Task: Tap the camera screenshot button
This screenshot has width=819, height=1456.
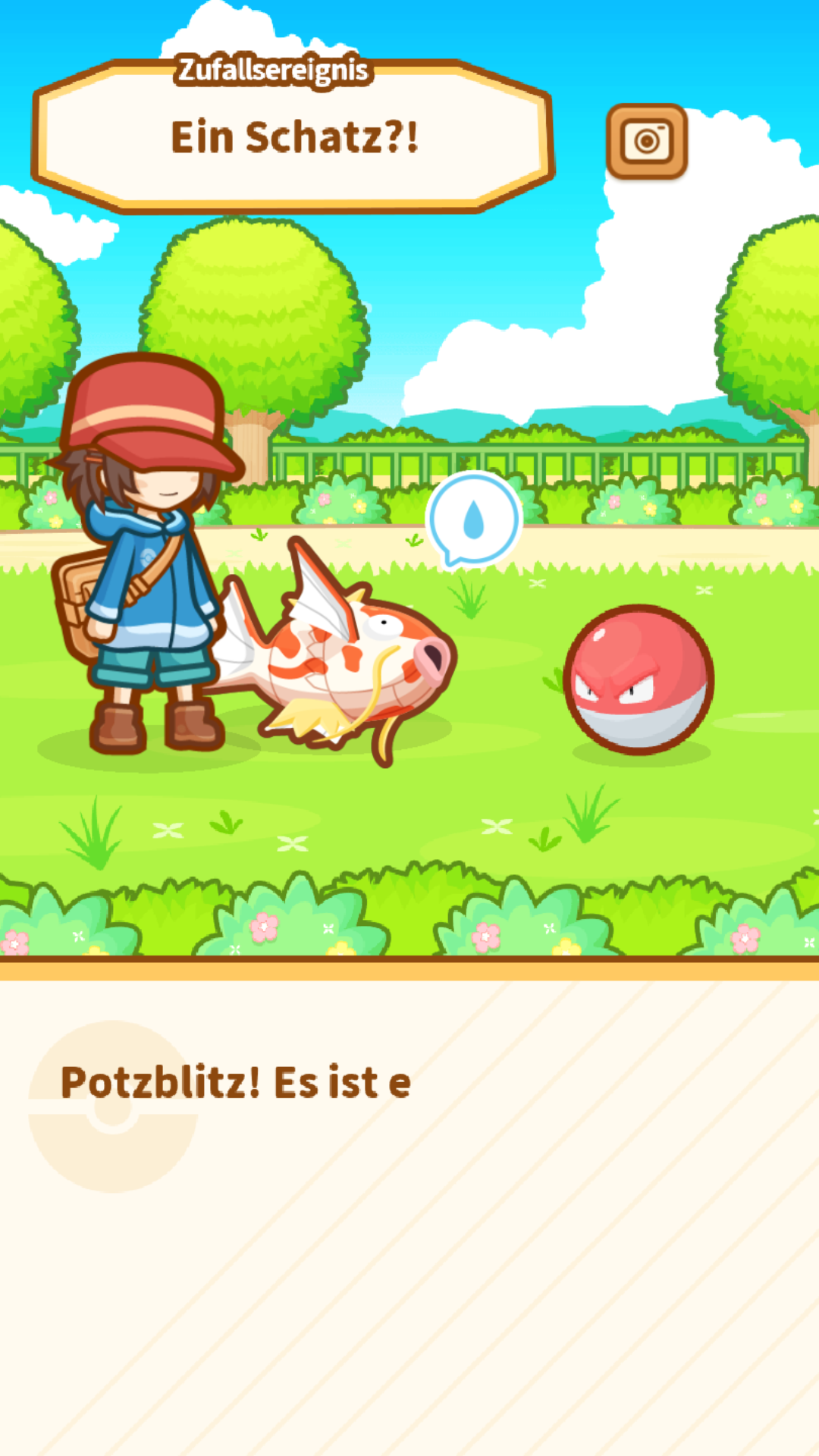Action: click(x=646, y=141)
